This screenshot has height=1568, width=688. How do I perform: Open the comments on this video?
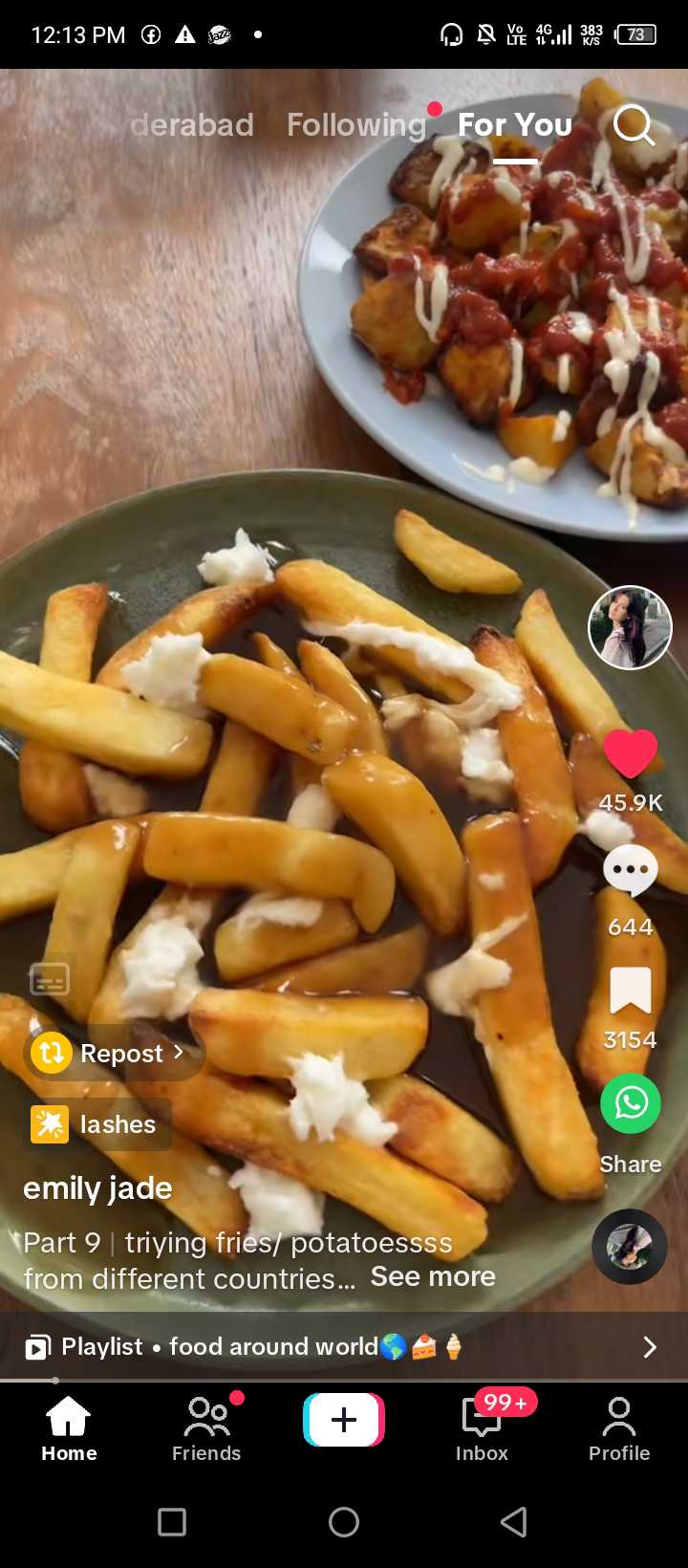[631, 870]
